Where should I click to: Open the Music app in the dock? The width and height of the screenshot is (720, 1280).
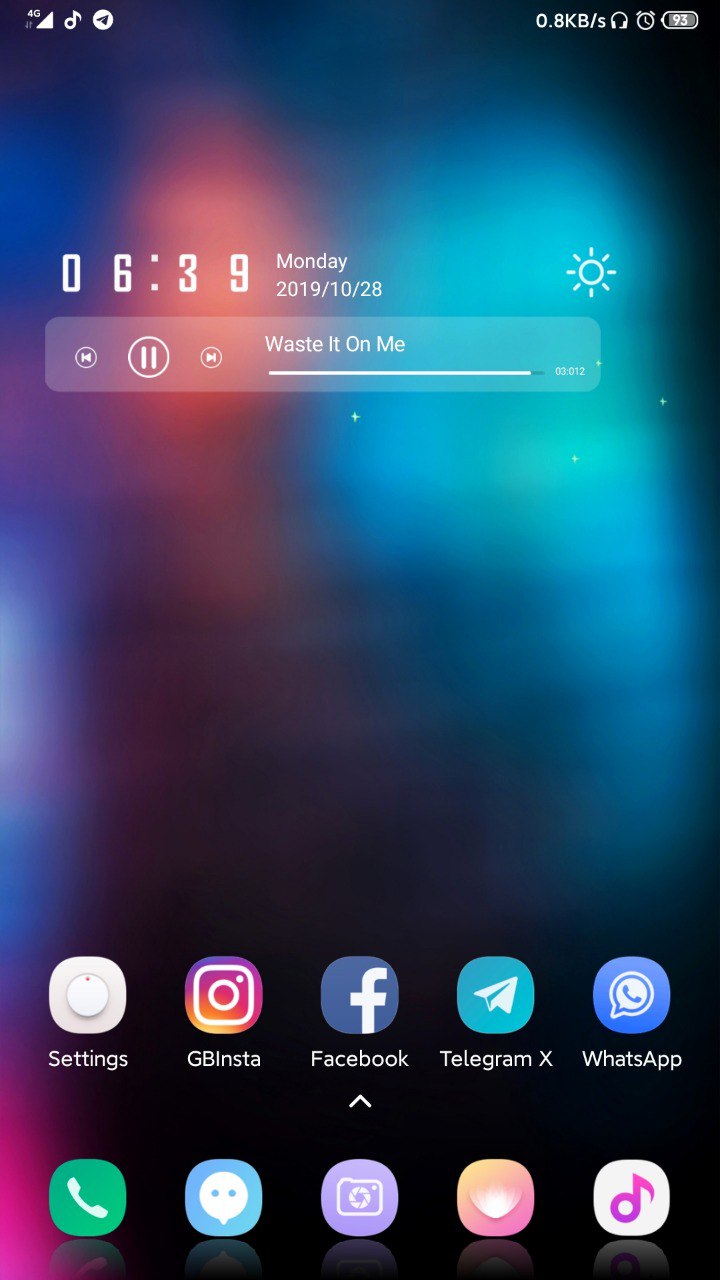coord(632,1198)
